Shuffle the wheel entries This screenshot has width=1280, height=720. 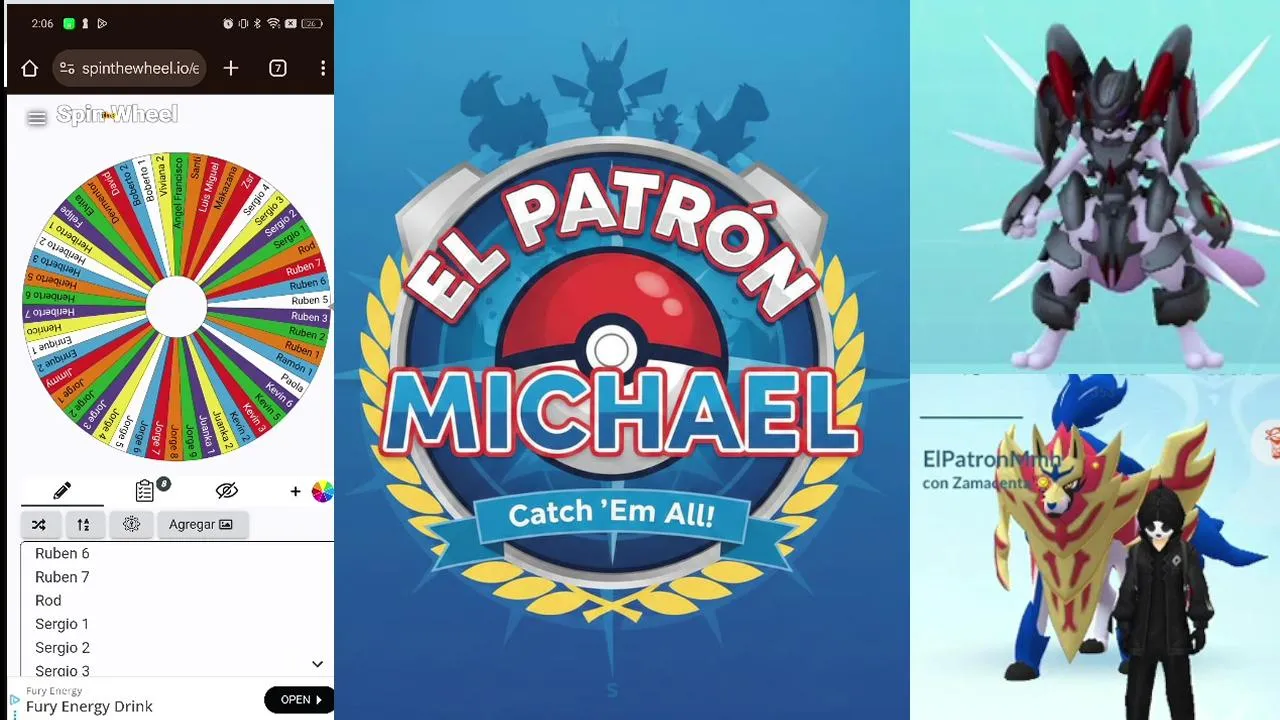tap(38, 524)
